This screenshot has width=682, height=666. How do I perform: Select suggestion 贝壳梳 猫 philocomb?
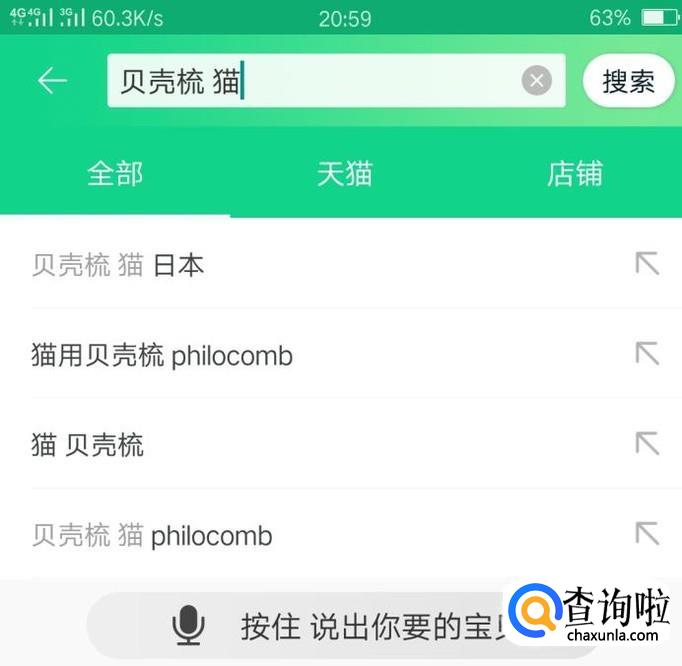152,535
